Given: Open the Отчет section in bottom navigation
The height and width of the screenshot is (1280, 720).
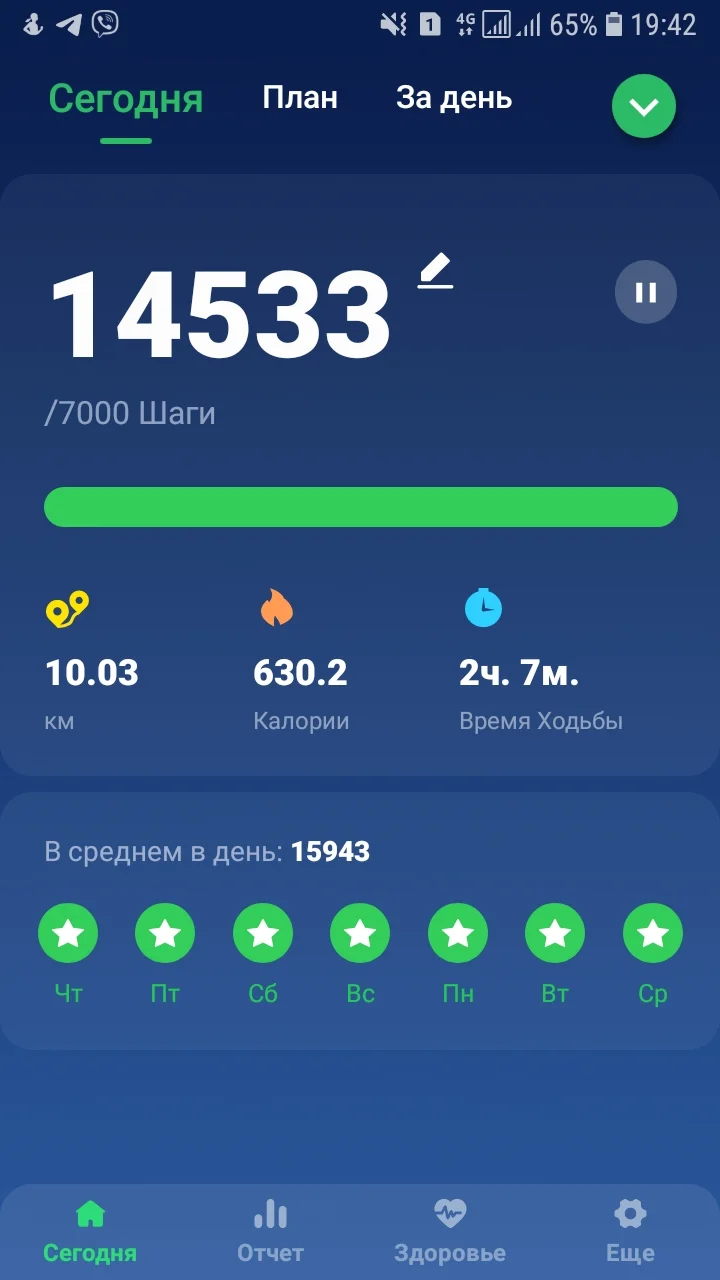Looking at the screenshot, I should coord(270,1232).
